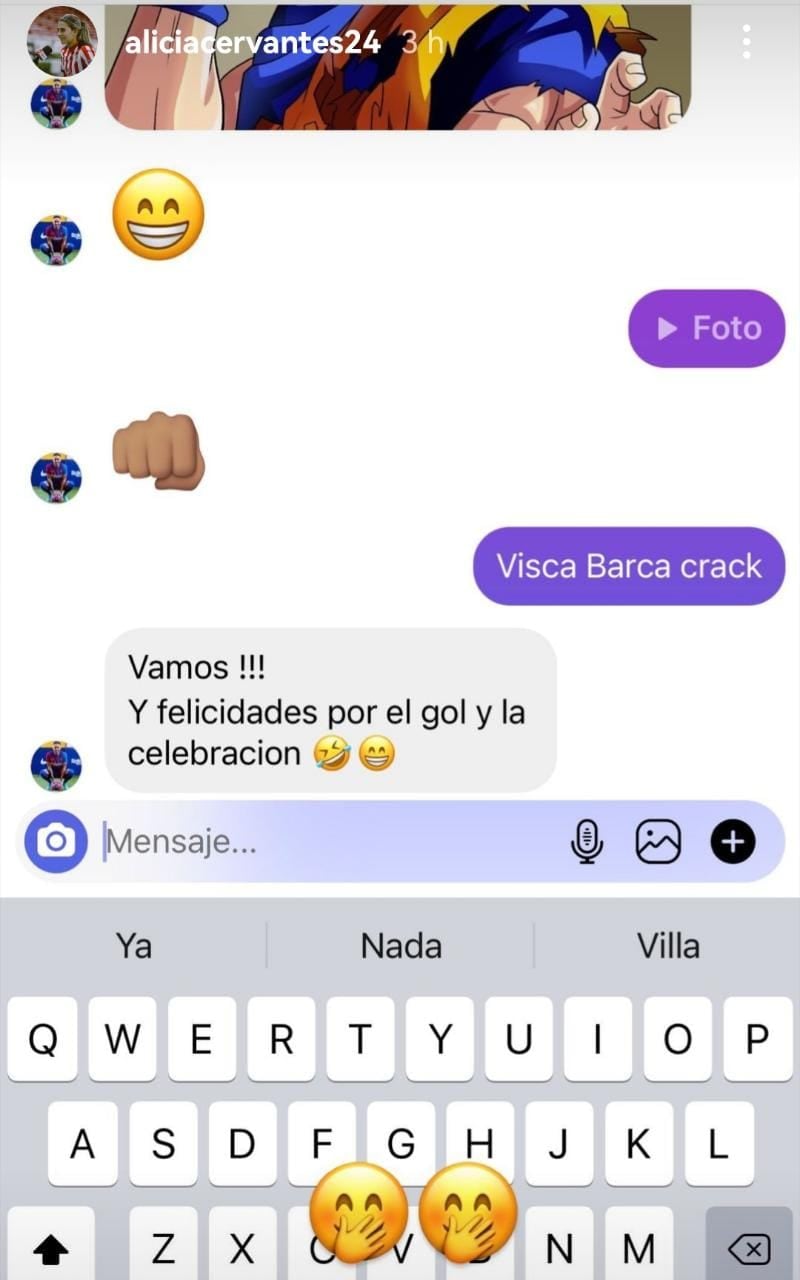Select the microphone icon to record voice message
This screenshot has height=1280, width=800.
587,841
